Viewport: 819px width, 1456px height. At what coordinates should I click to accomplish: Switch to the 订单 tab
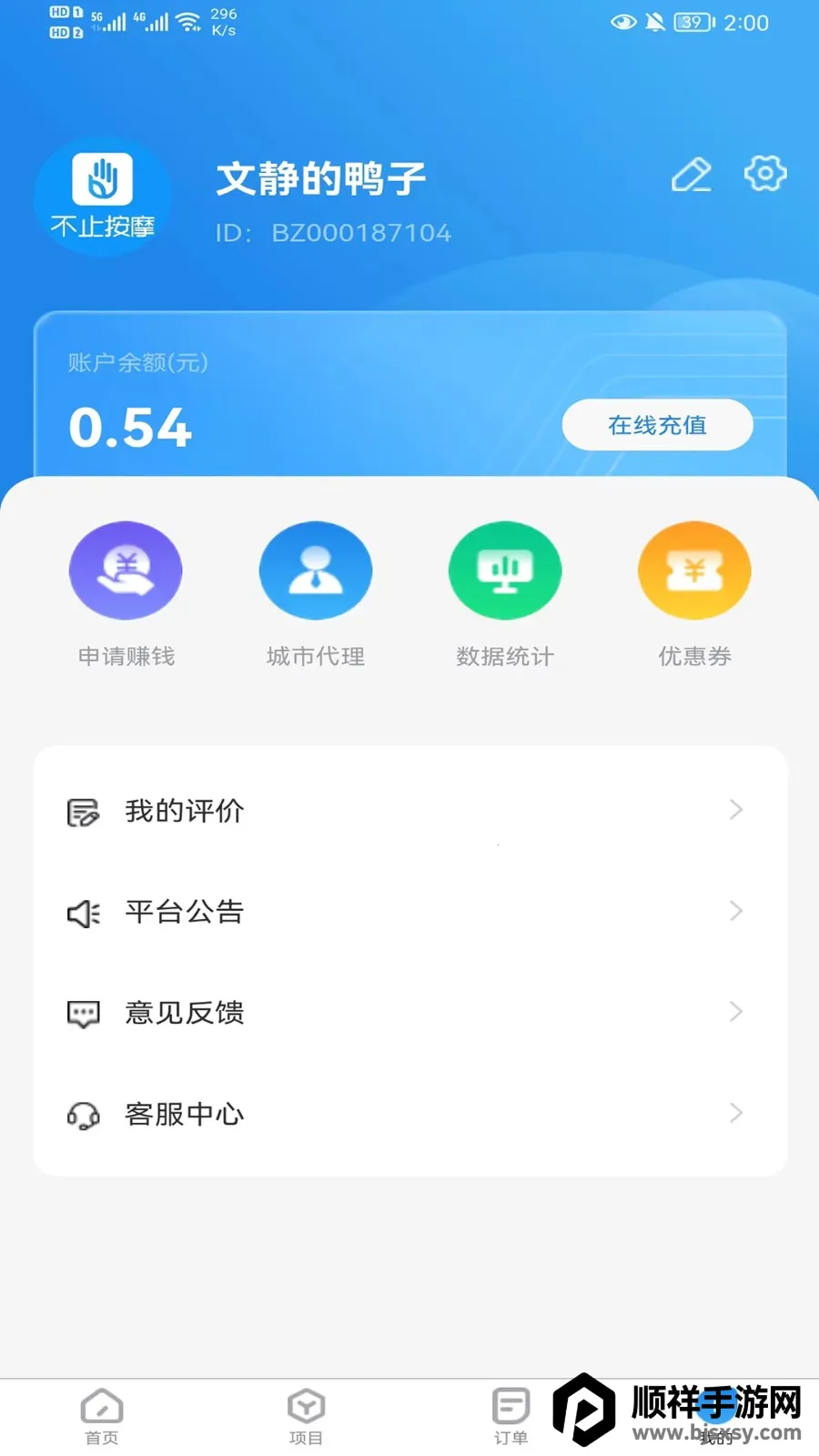tap(511, 1416)
